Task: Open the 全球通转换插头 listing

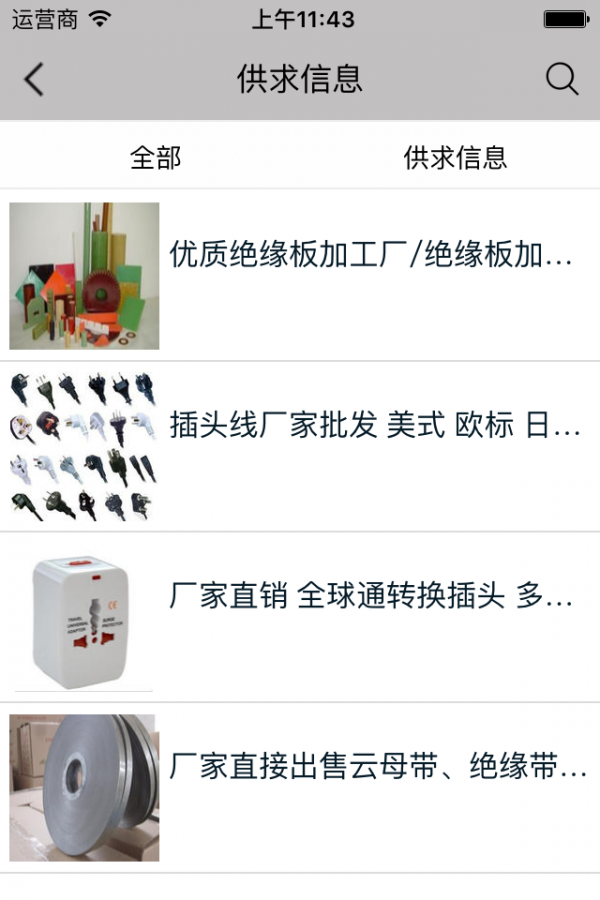Action: tap(370, 597)
